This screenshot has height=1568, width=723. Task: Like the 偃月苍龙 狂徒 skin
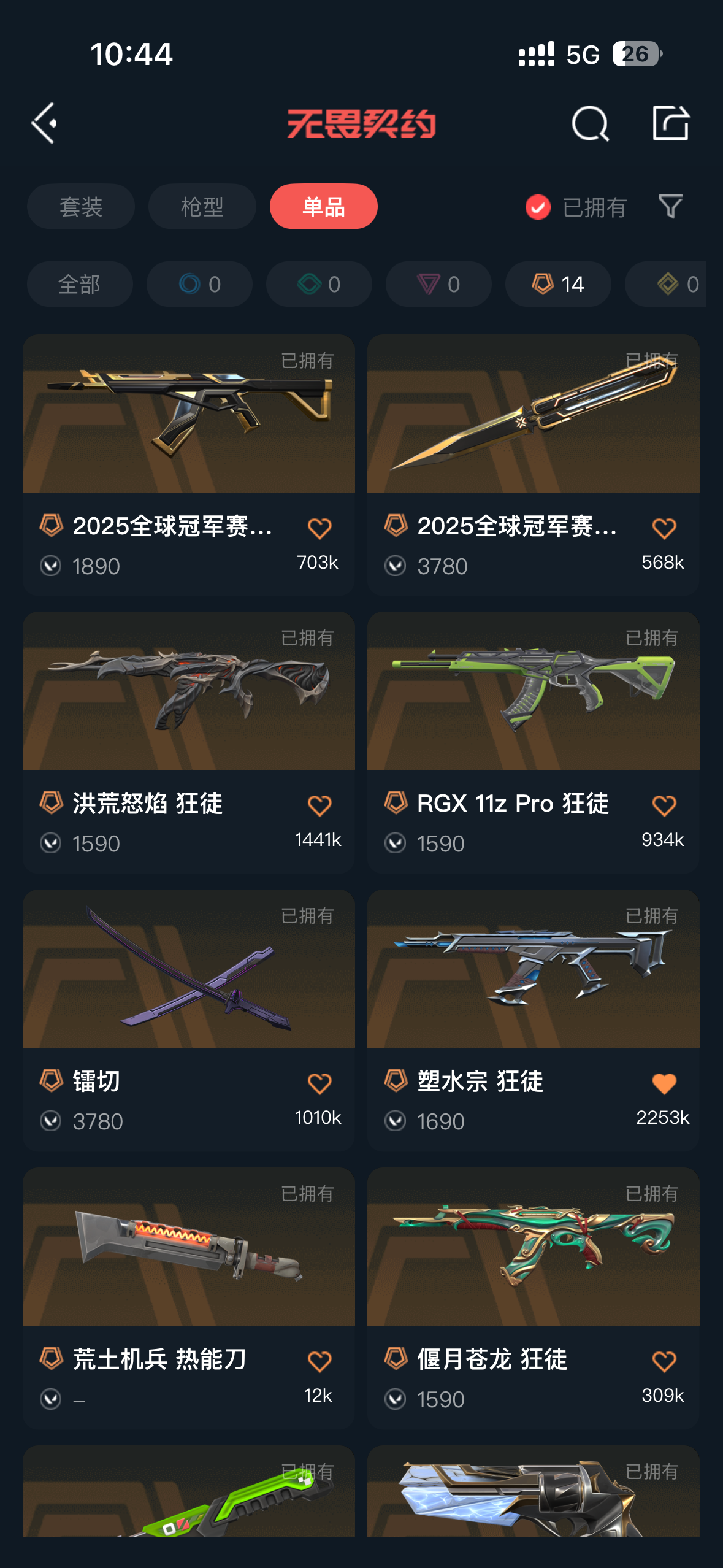point(664,1362)
